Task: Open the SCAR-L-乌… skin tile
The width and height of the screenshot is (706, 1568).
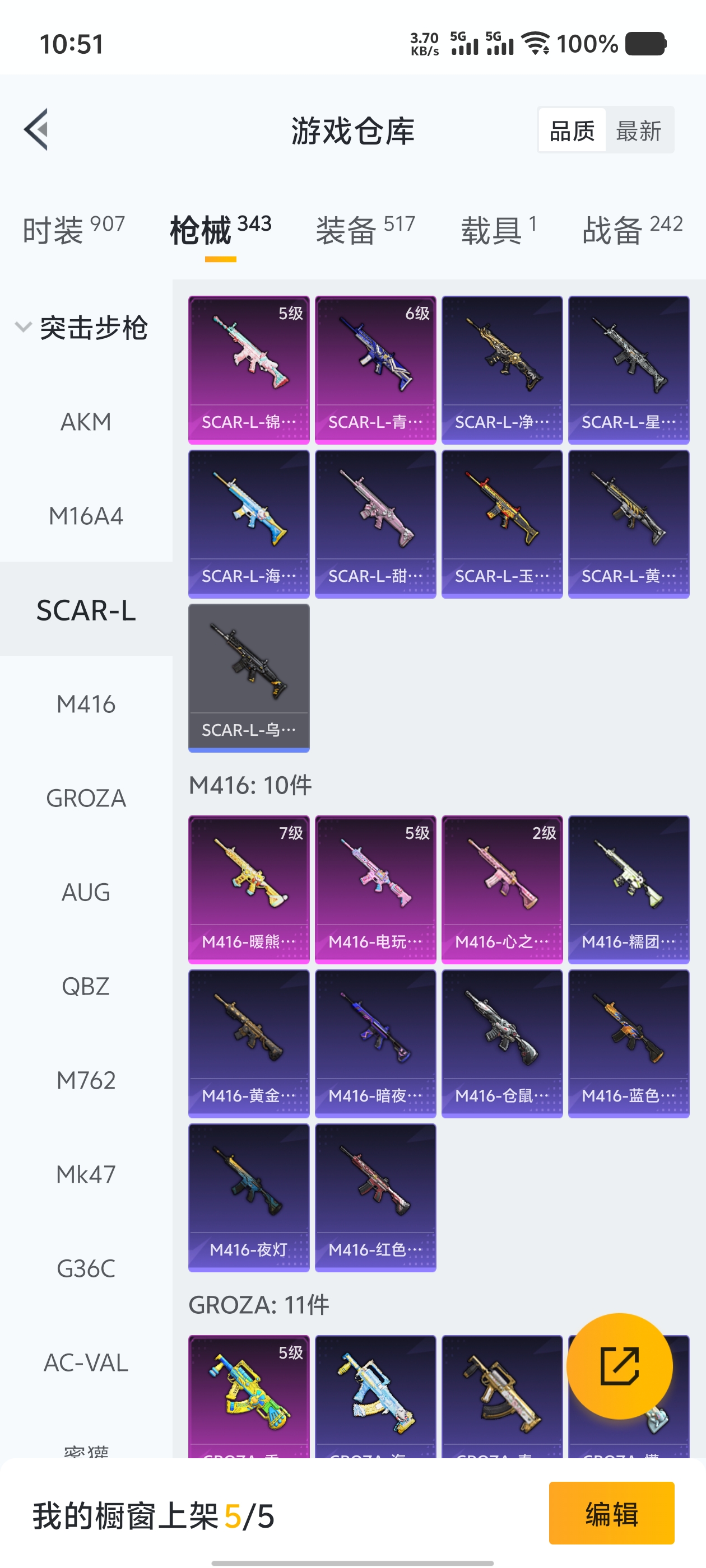Action: pos(249,678)
